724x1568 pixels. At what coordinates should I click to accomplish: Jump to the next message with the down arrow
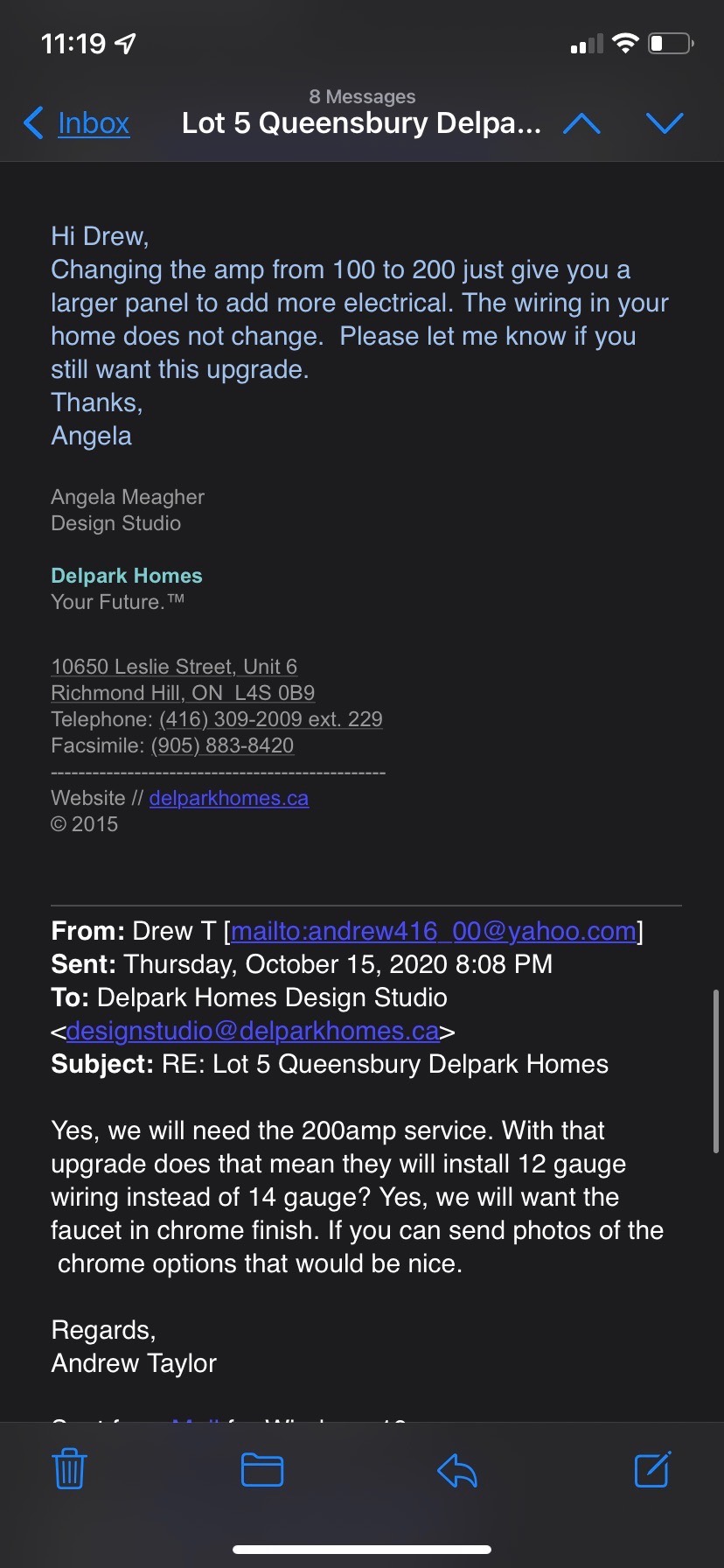point(665,123)
